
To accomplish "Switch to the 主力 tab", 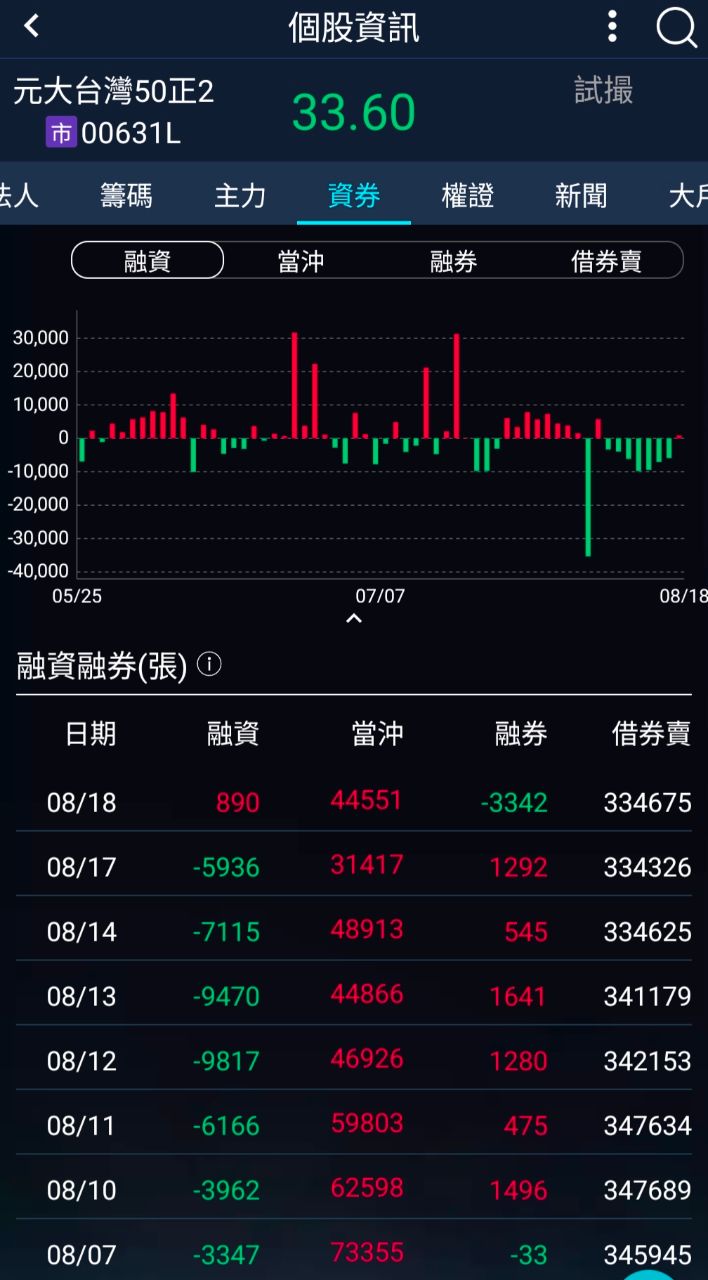I will (x=240, y=195).
